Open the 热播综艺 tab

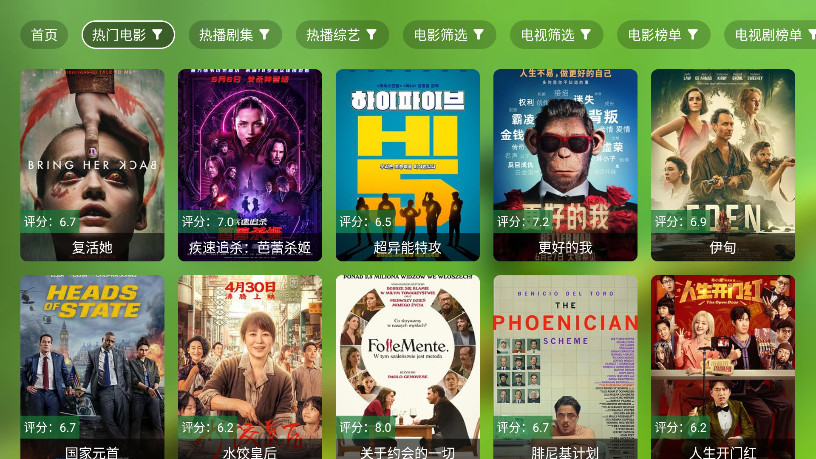click(342, 35)
